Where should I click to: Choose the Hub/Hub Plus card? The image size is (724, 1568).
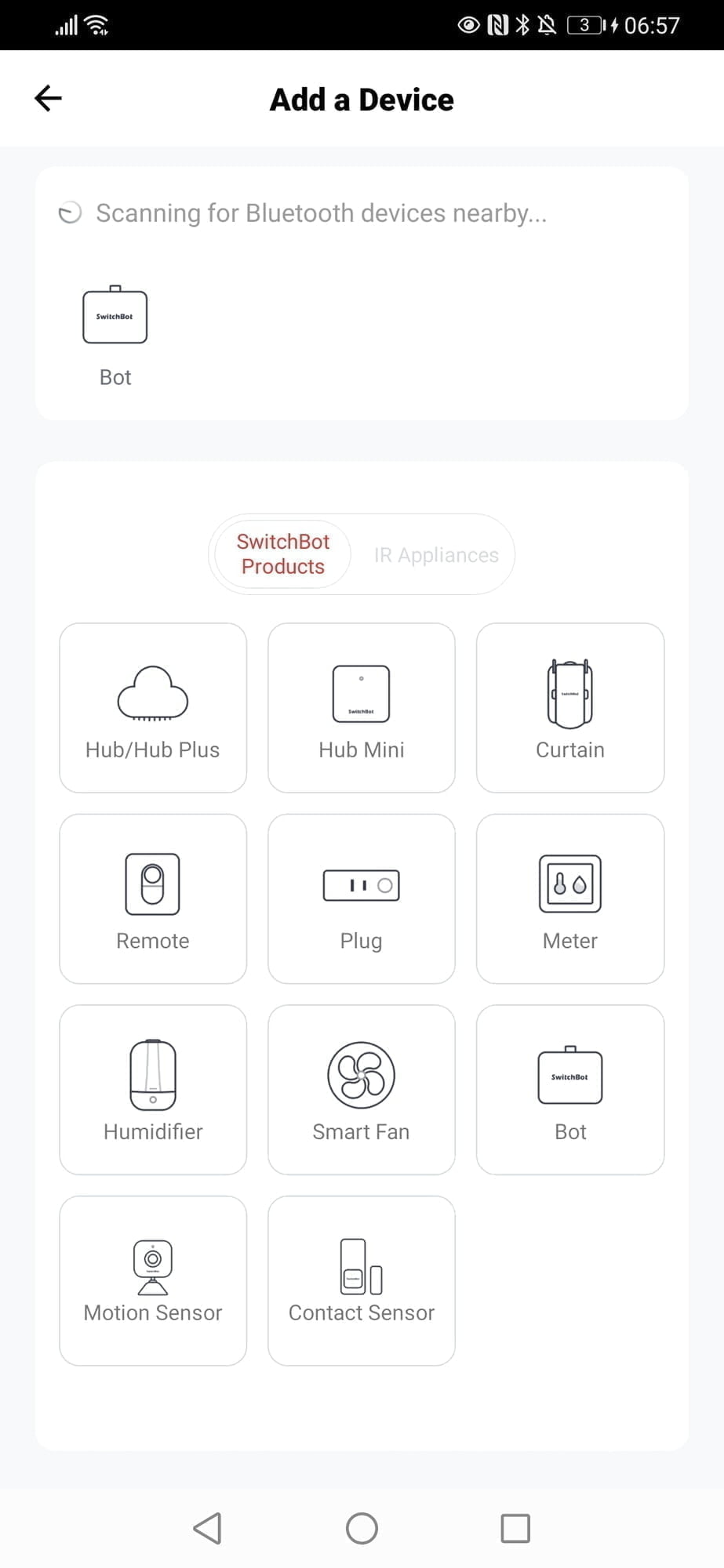click(x=153, y=708)
